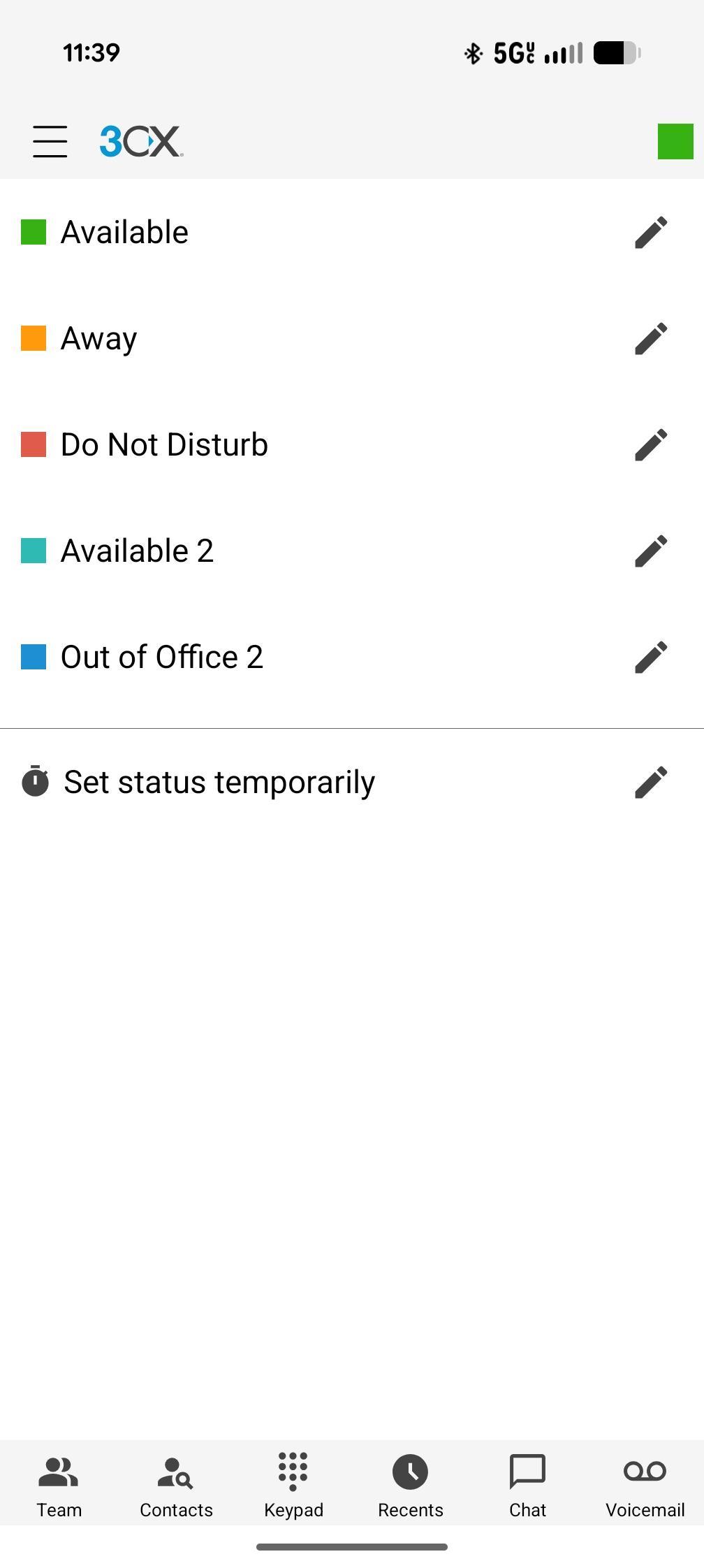
Task: Tap the green status indicator square
Action: [x=675, y=141]
